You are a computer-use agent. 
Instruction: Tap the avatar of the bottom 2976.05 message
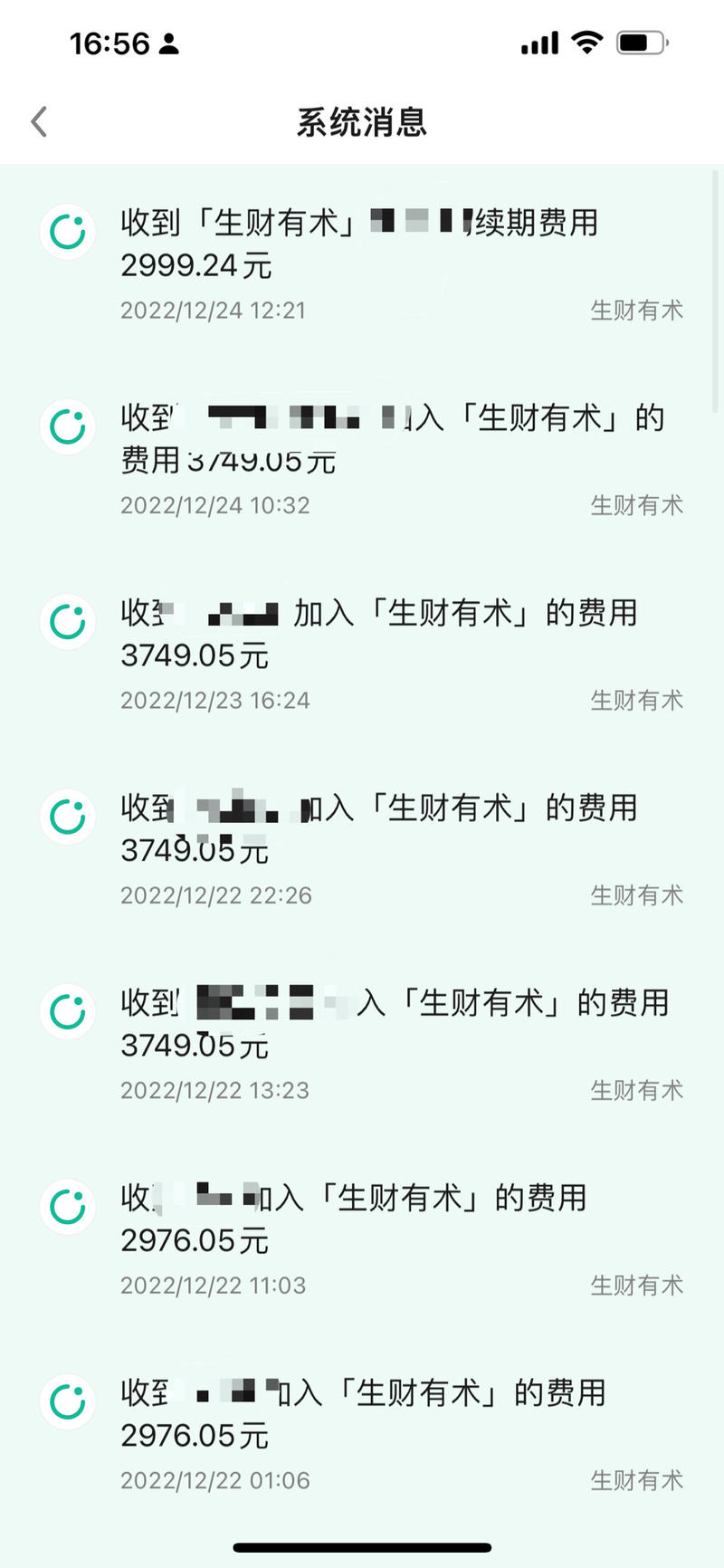(x=68, y=1401)
